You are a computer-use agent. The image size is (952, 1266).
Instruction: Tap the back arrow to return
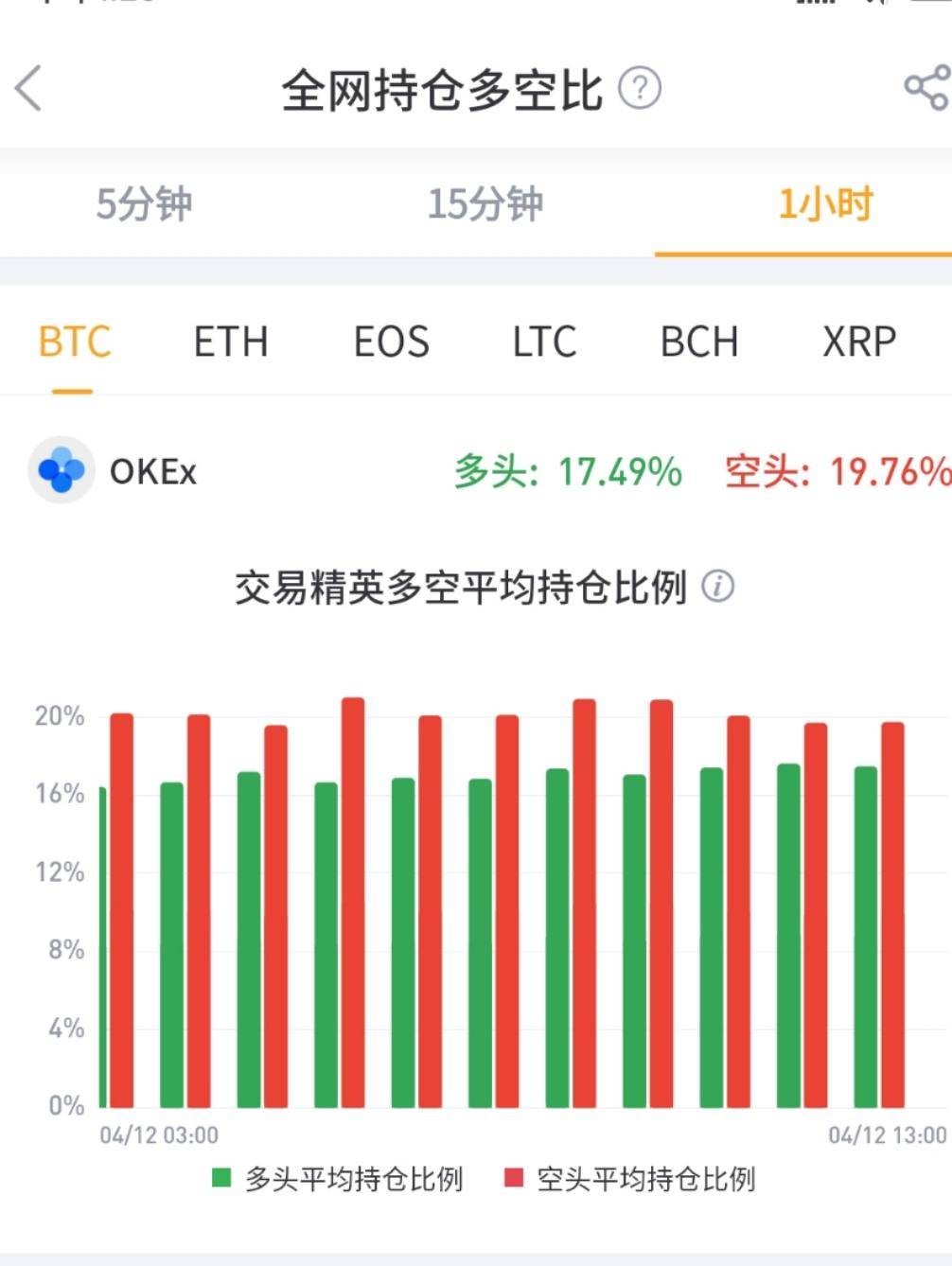(27, 88)
